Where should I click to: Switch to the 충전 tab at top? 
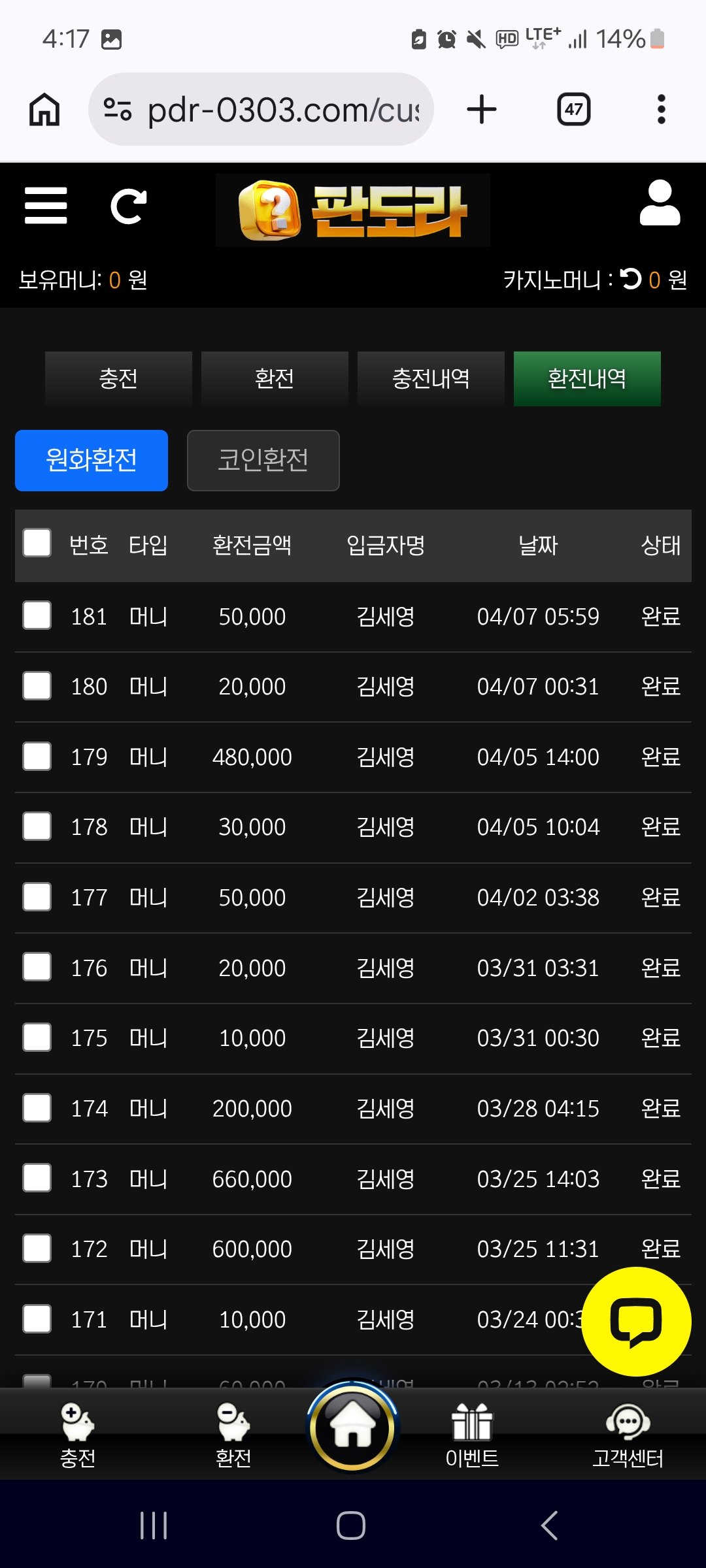(x=118, y=379)
